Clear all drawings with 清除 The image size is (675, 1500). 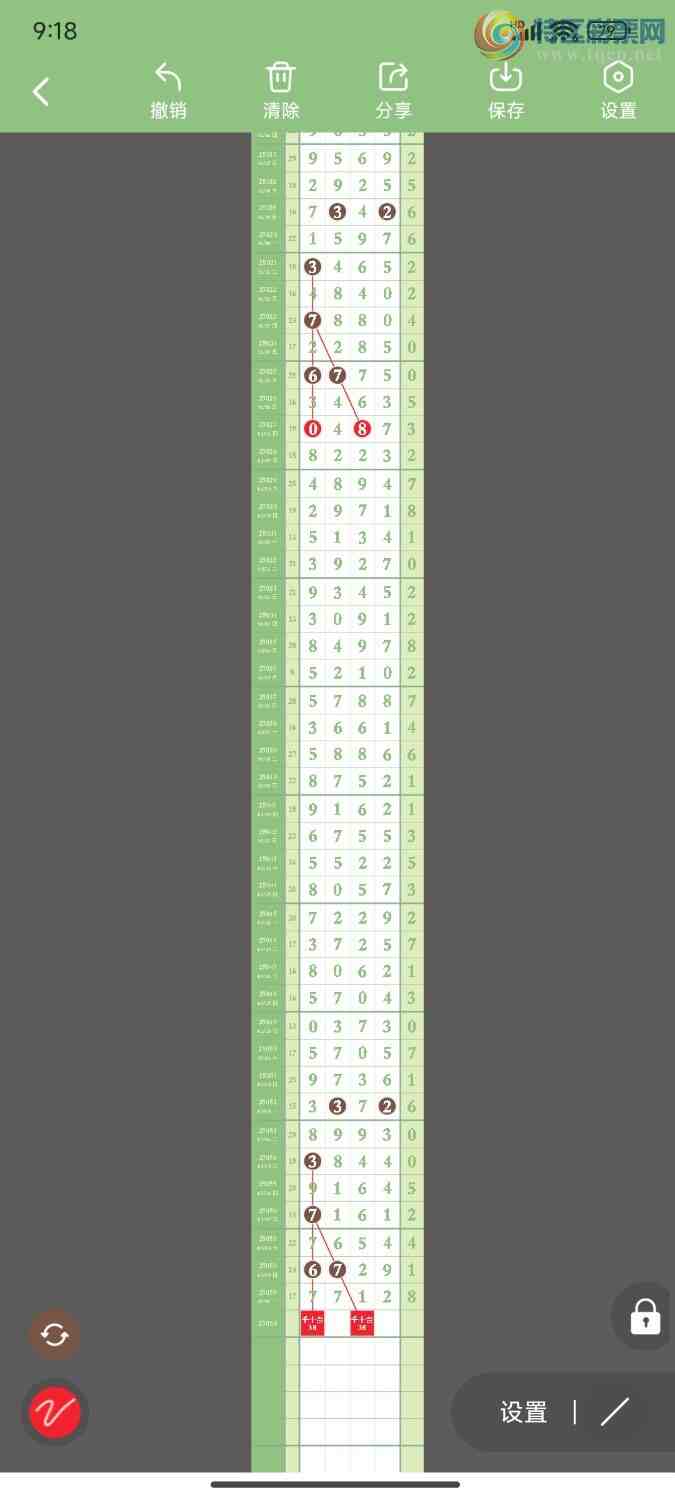tap(281, 91)
